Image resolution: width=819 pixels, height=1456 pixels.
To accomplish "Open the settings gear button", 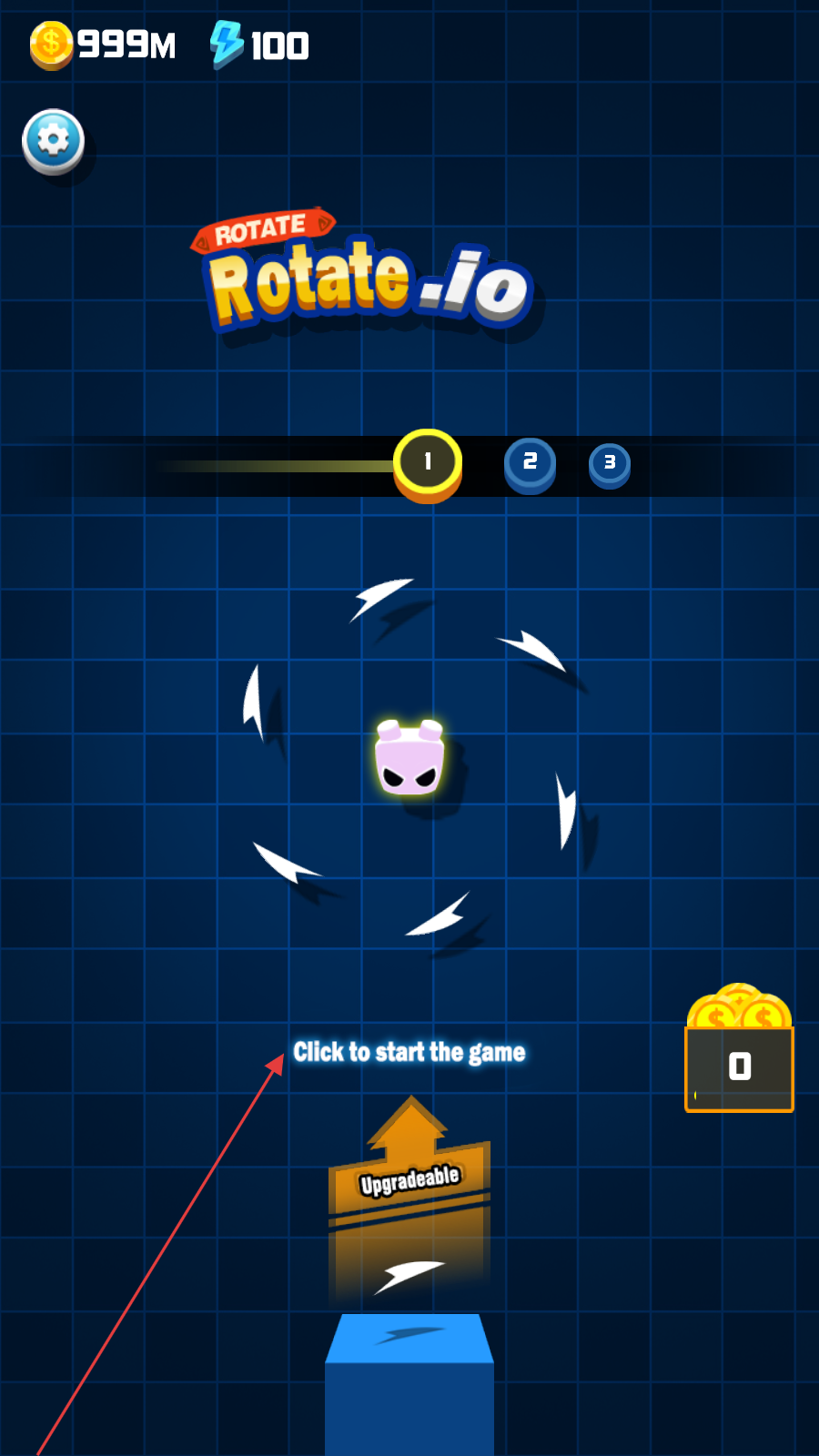I will 54,142.
